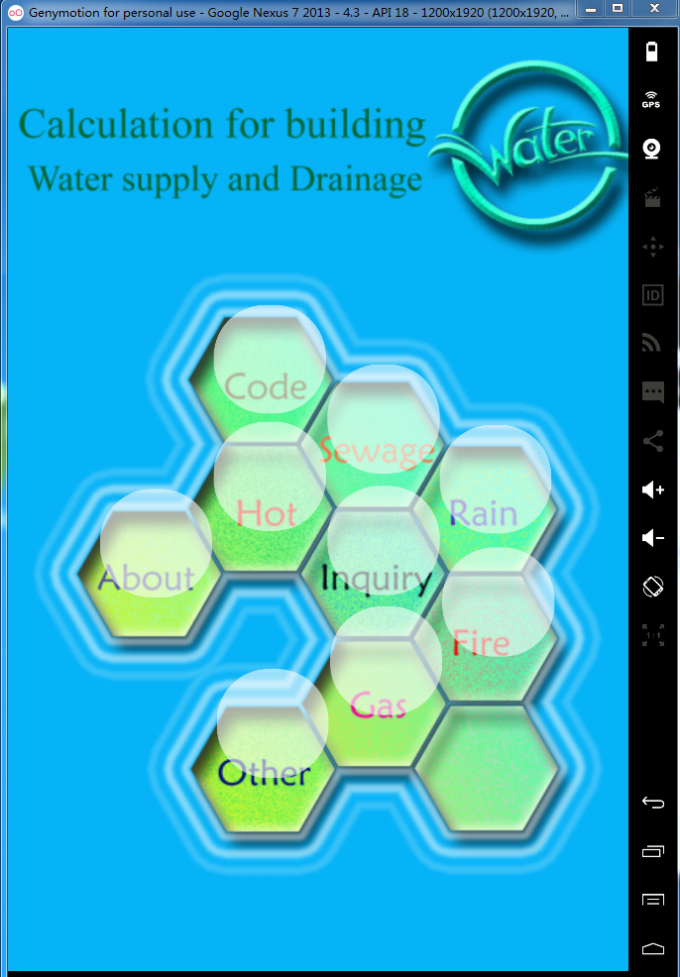The width and height of the screenshot is (680, 977).
Task: Open the Code hexagon
Action: [x=266, y=385]
